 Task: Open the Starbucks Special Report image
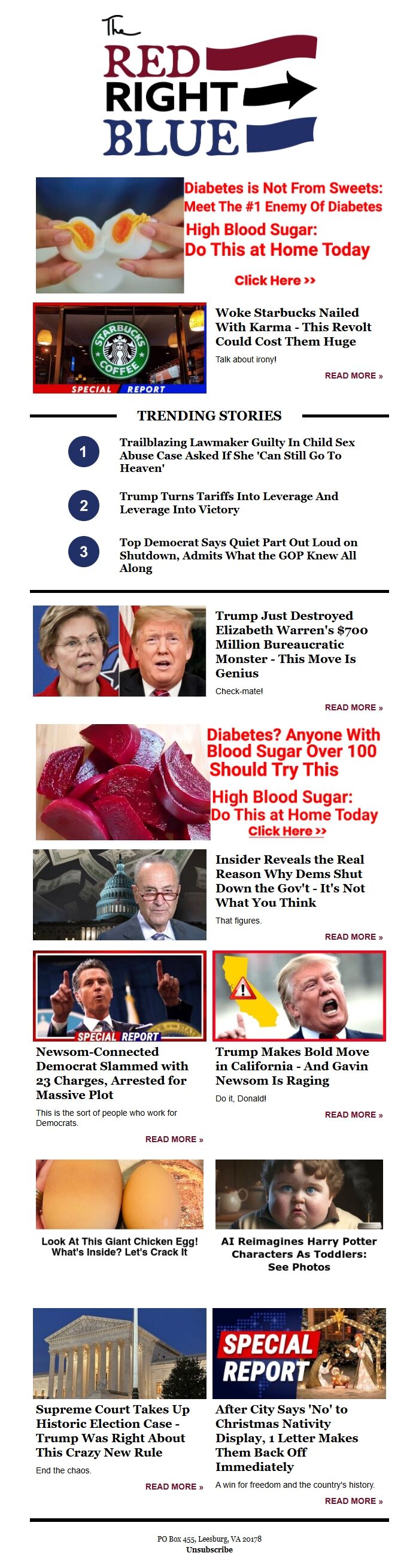point(120,348)
